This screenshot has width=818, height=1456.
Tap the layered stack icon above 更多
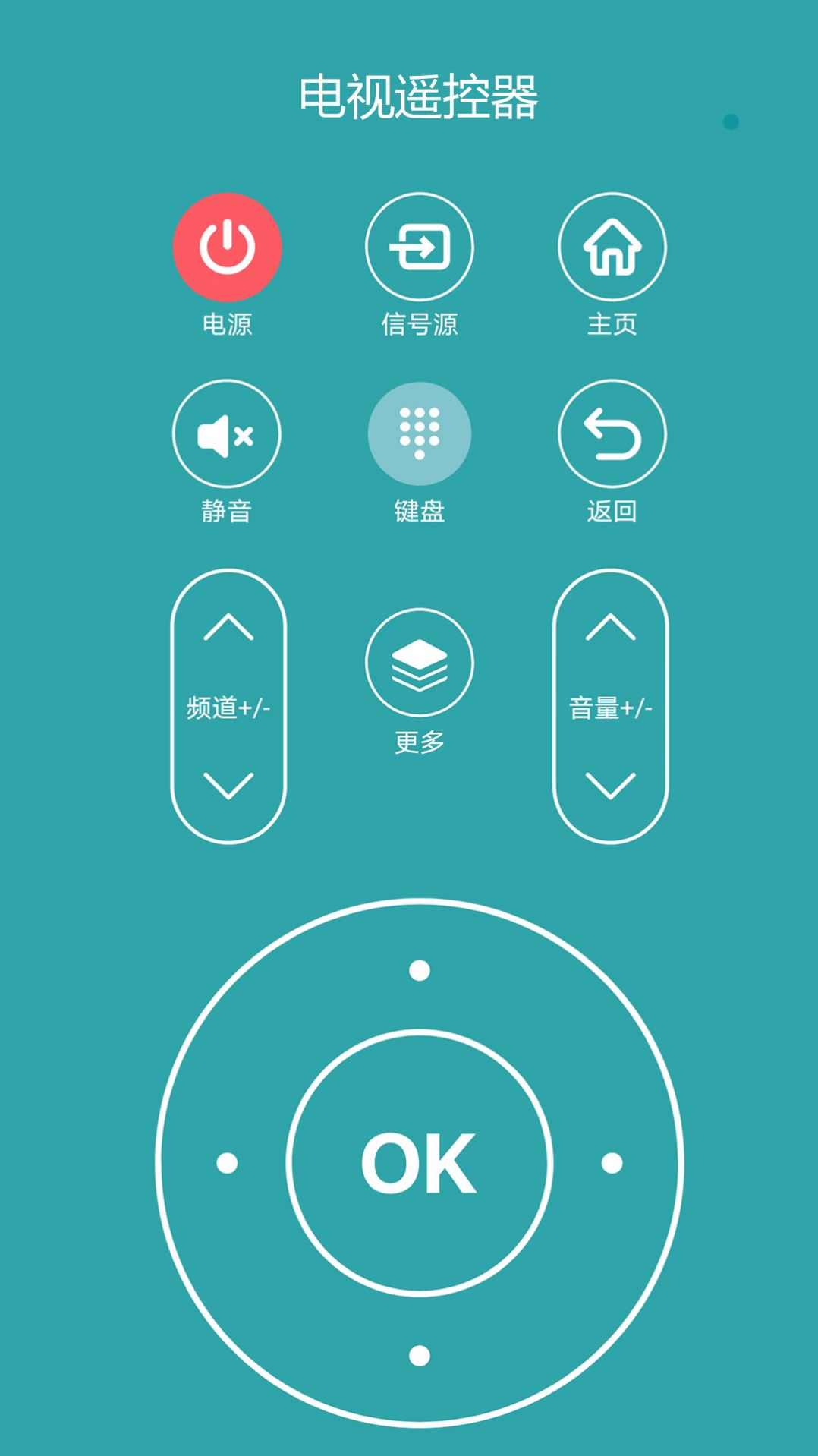[x=420, y=663]
